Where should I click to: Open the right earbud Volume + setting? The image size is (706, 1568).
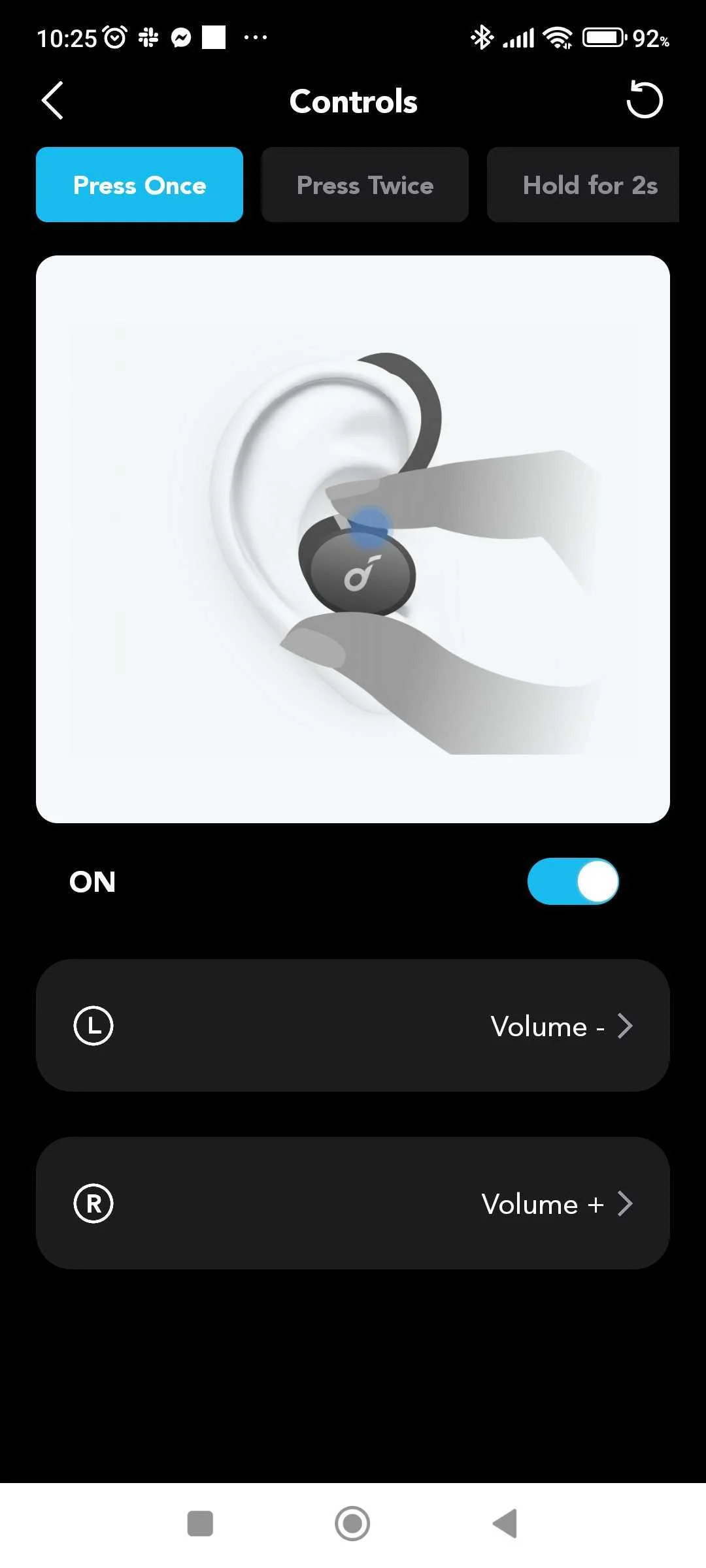coord(353,1203)
